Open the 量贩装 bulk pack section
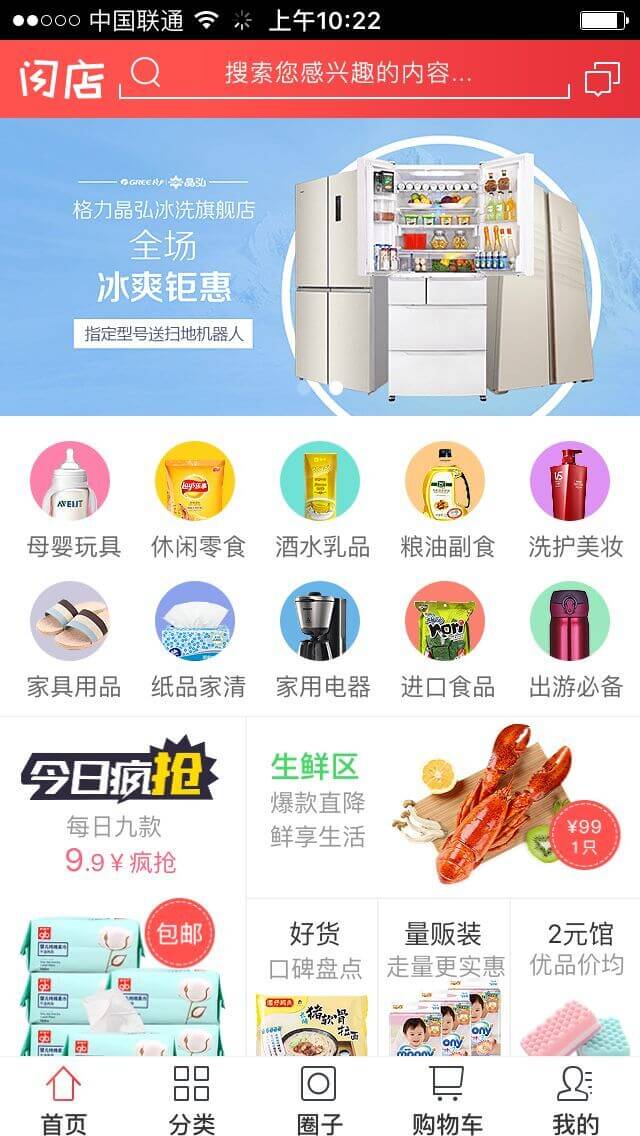640x1136 pixels. click(444, 975)
